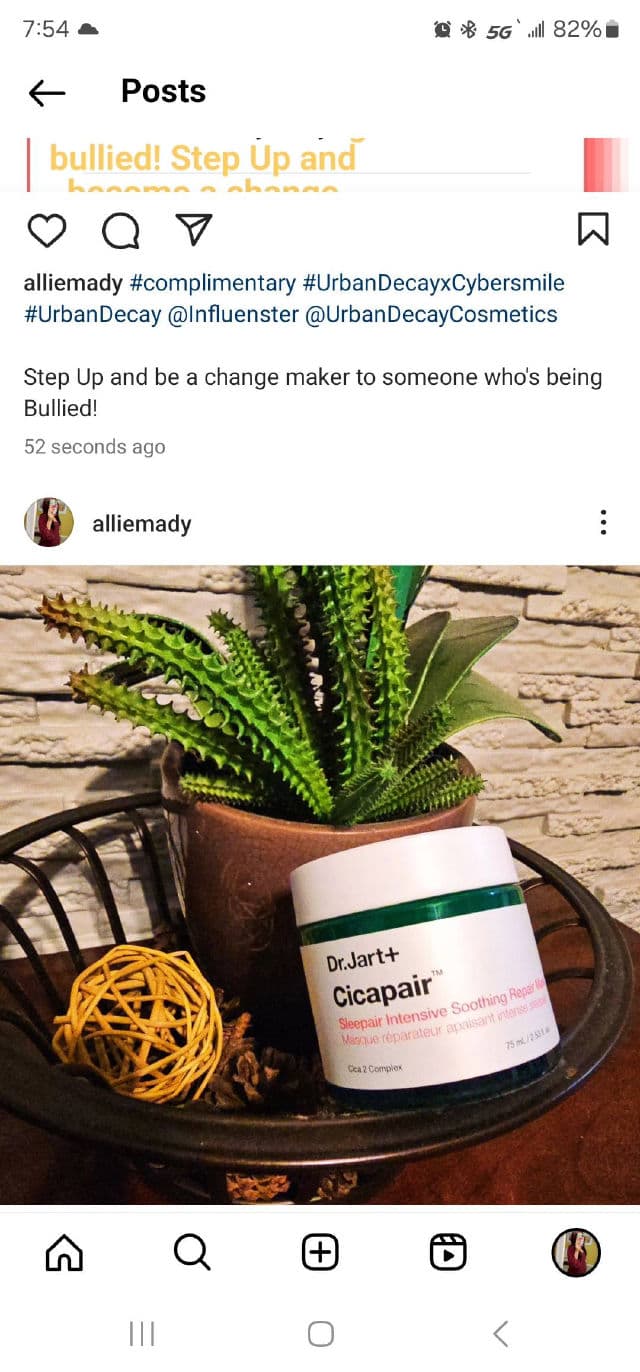Open the Dr.Jart+ Cicapair photo post

click(x=320, y=885)
